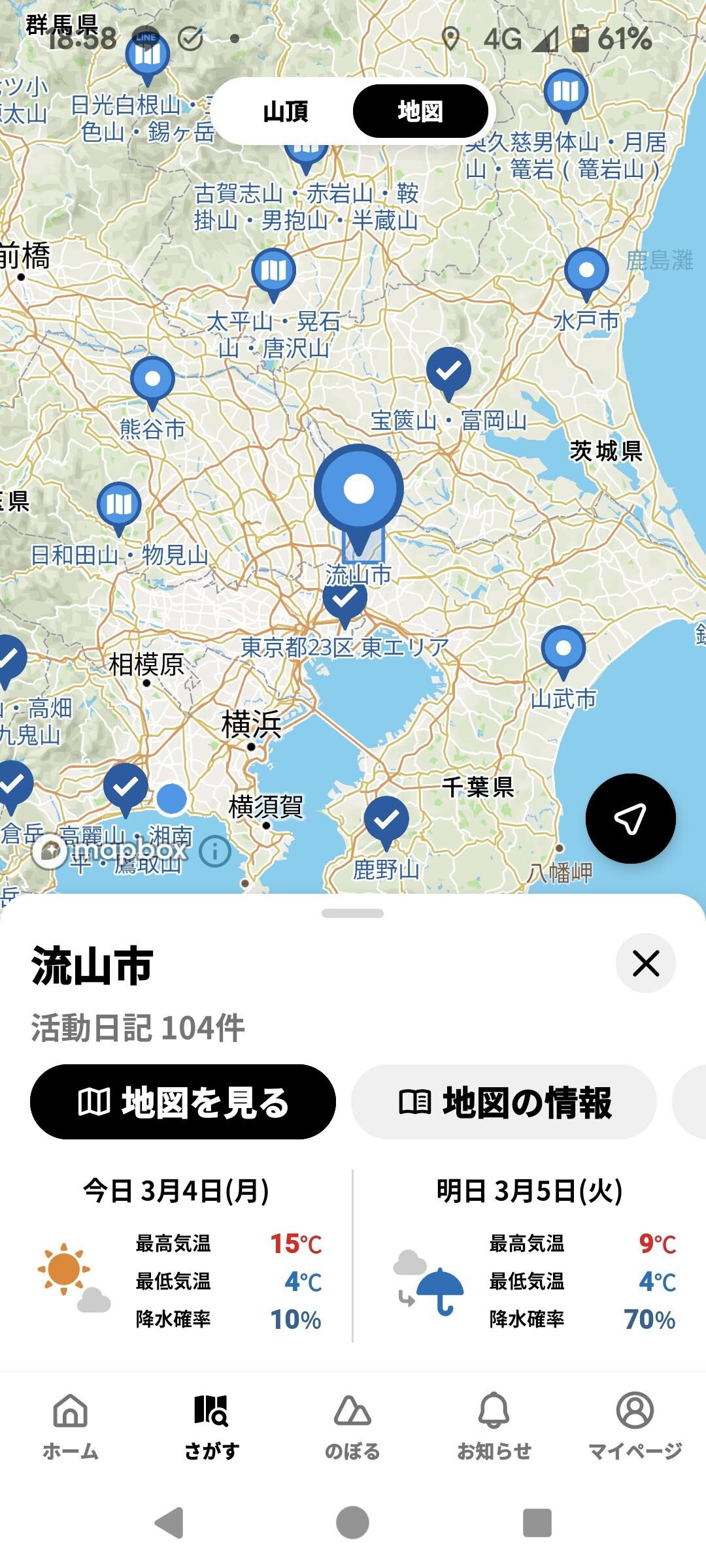This screenshot has height=1568, width=706.
Task: Tap the compass navigation arrow on the map
Action: (x=630, y=818)
